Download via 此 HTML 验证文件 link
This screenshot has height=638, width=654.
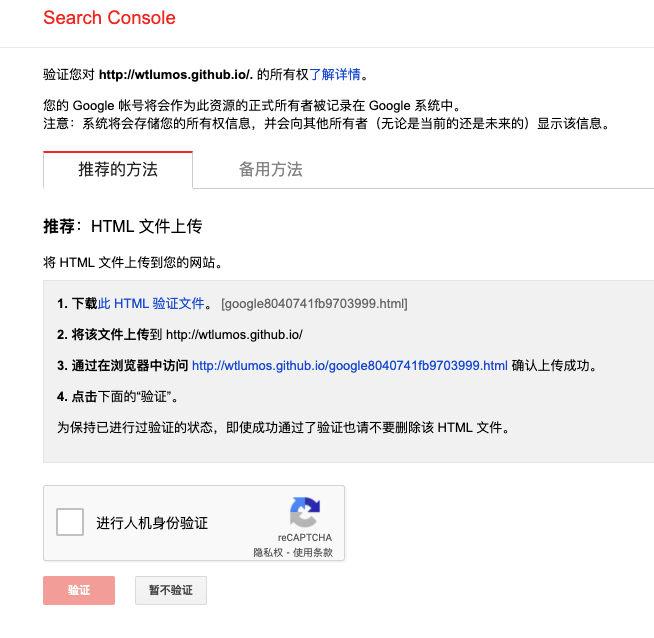pos(151,303)
